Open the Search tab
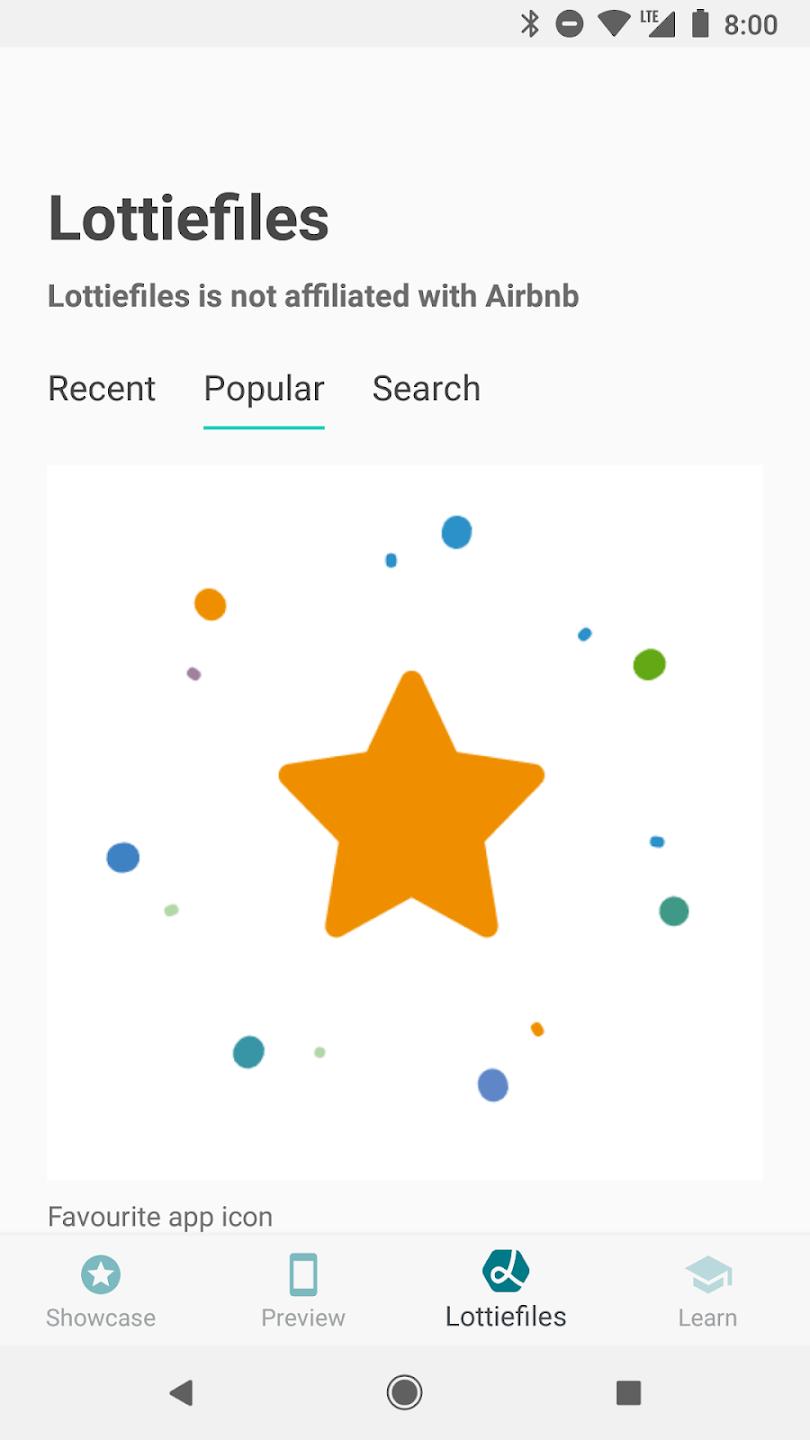This screenshot has height=1440, width=810. click(x=426, y=389)
